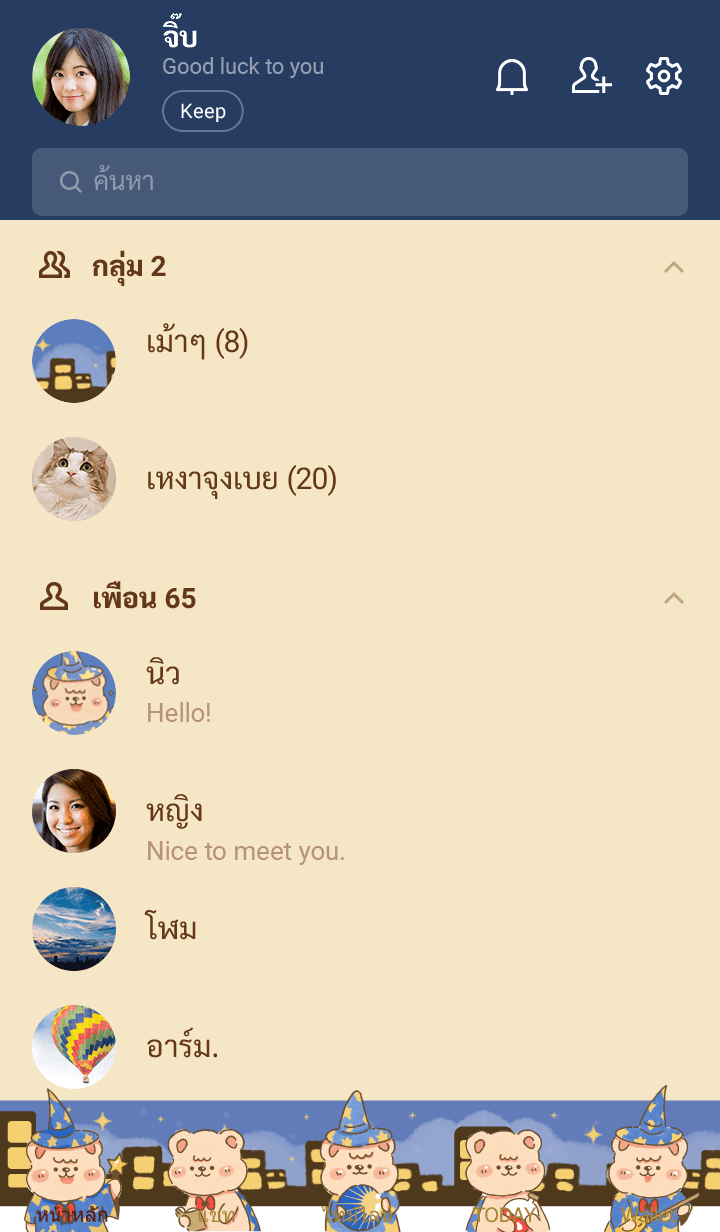
Task: Open friend อาร์ม. entry
Action: pyautogui.click(x=182, y=1047)
